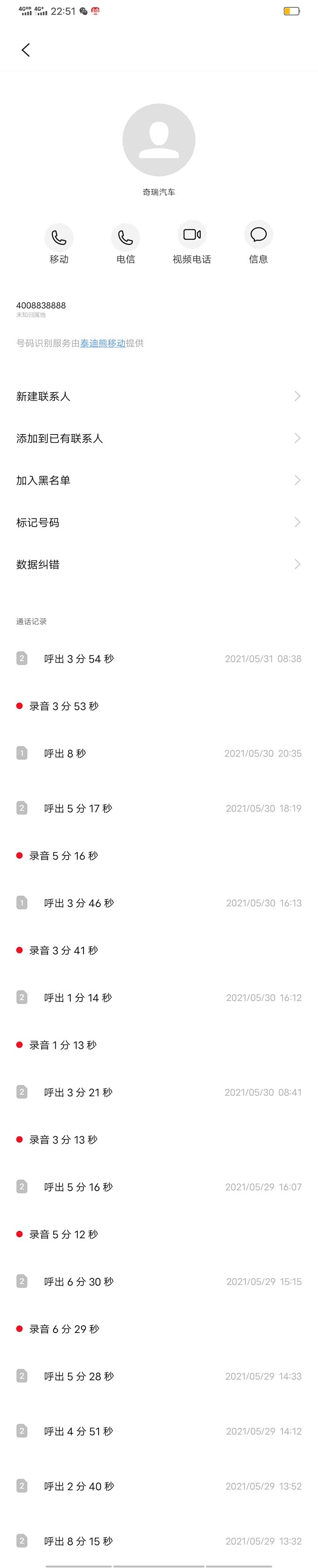
Task: Open the 泰迪熊移动 link
Action: coord(102,343)
